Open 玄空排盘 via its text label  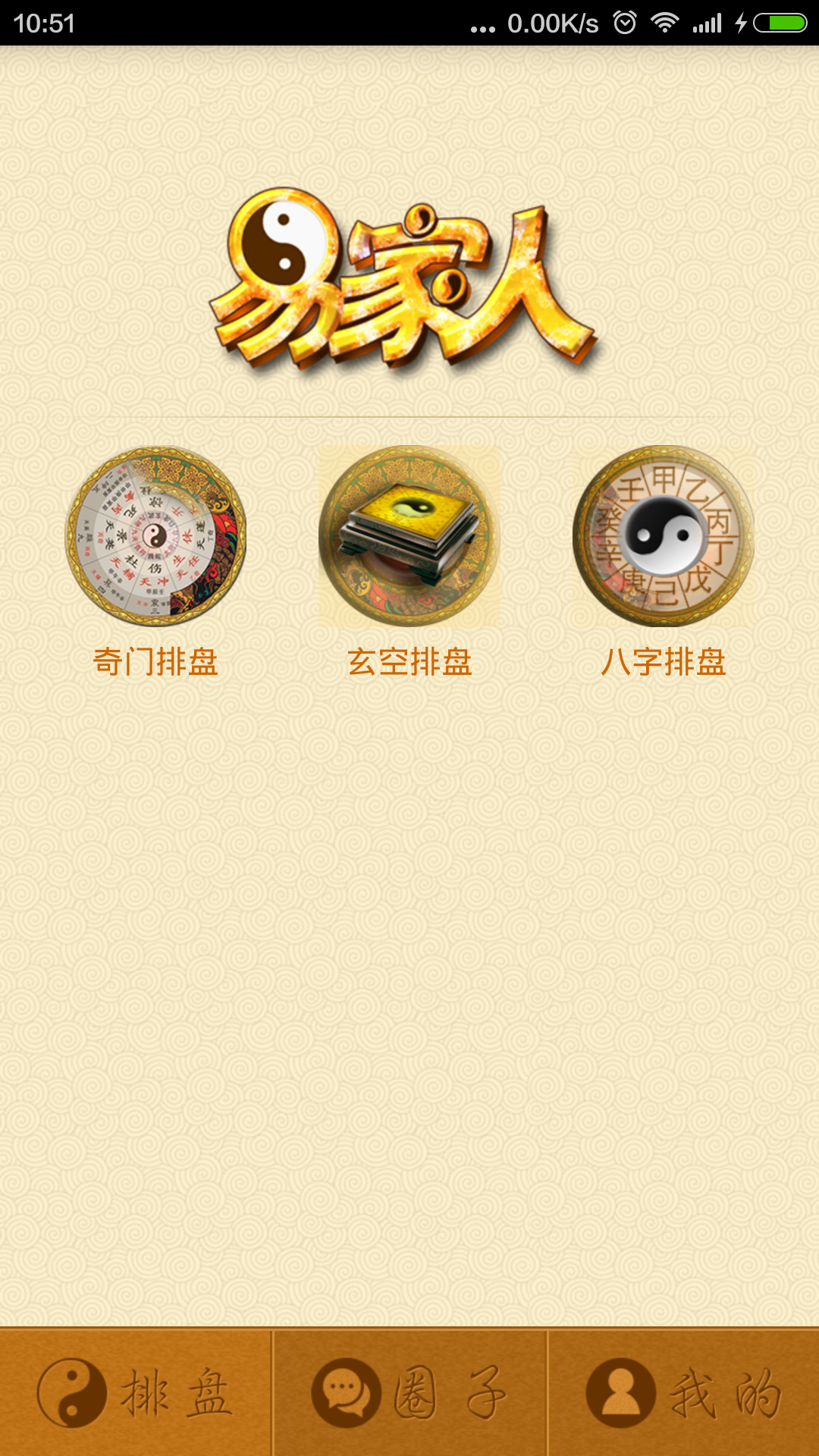(409, 661)
